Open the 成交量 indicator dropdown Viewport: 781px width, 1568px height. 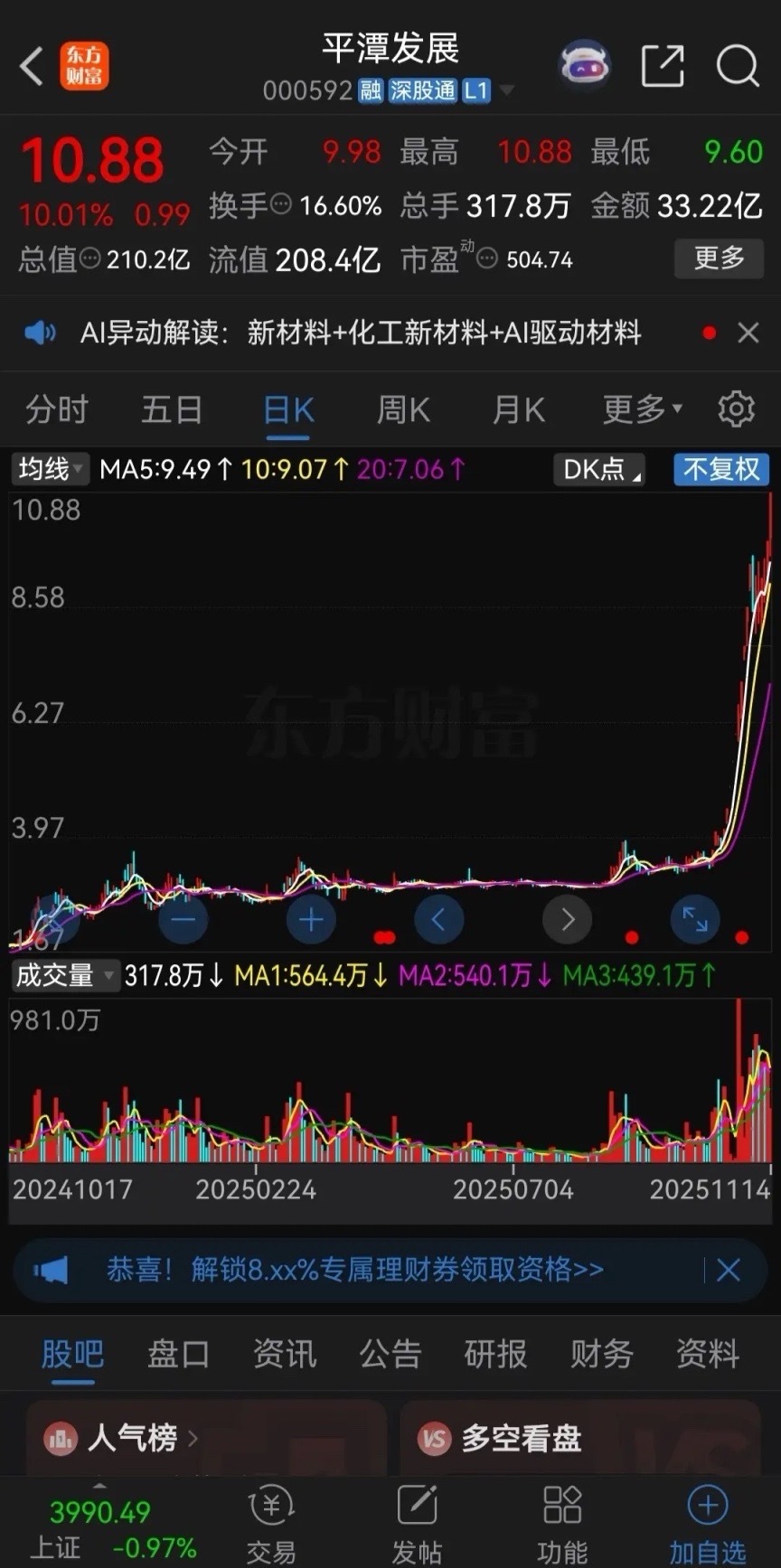coord(63,975)
